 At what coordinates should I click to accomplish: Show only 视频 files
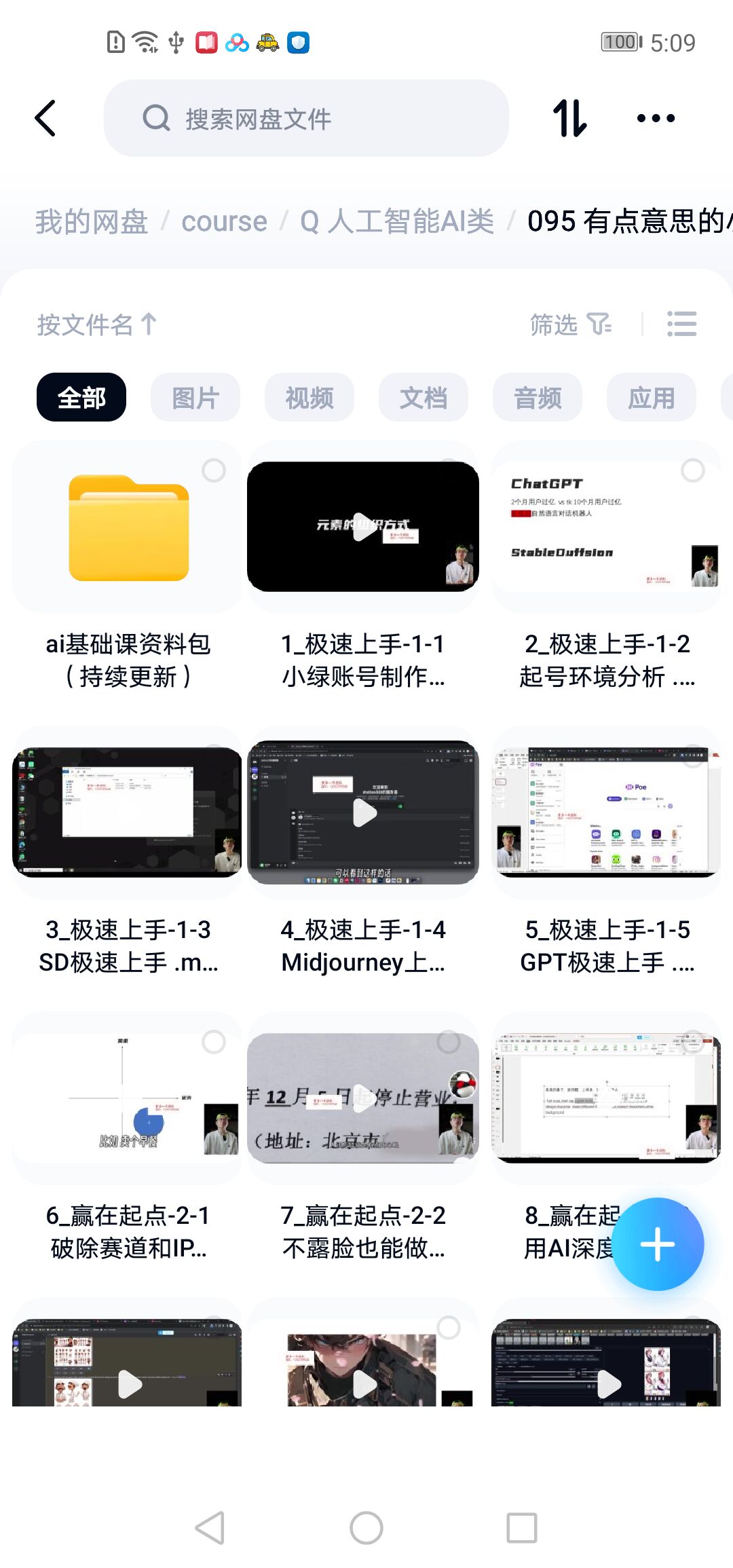(x=309, y=398)
